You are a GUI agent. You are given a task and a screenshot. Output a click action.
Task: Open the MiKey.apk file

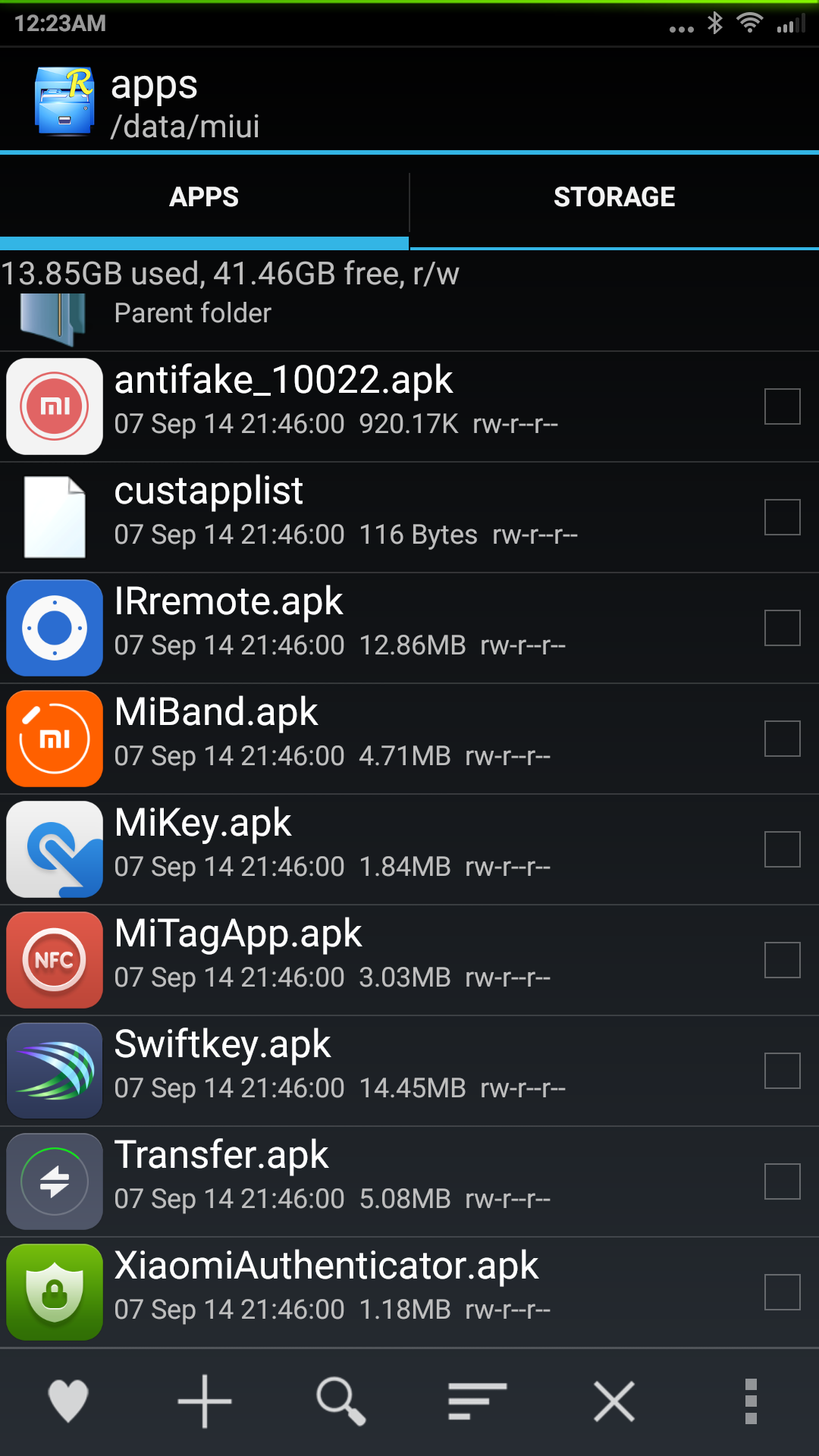tap(202, 824)
